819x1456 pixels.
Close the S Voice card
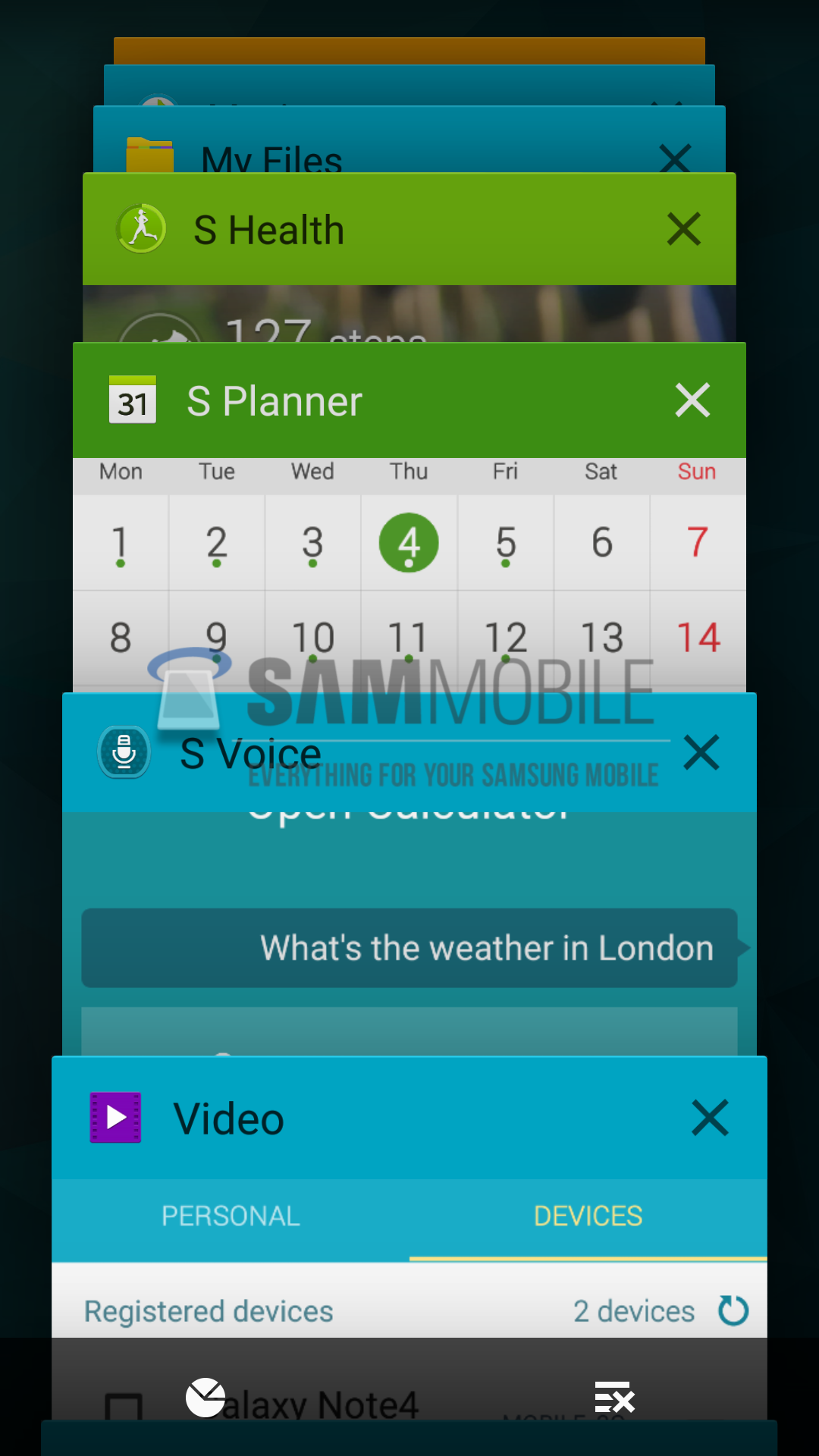pyautogui.click(x=701, y=752)
